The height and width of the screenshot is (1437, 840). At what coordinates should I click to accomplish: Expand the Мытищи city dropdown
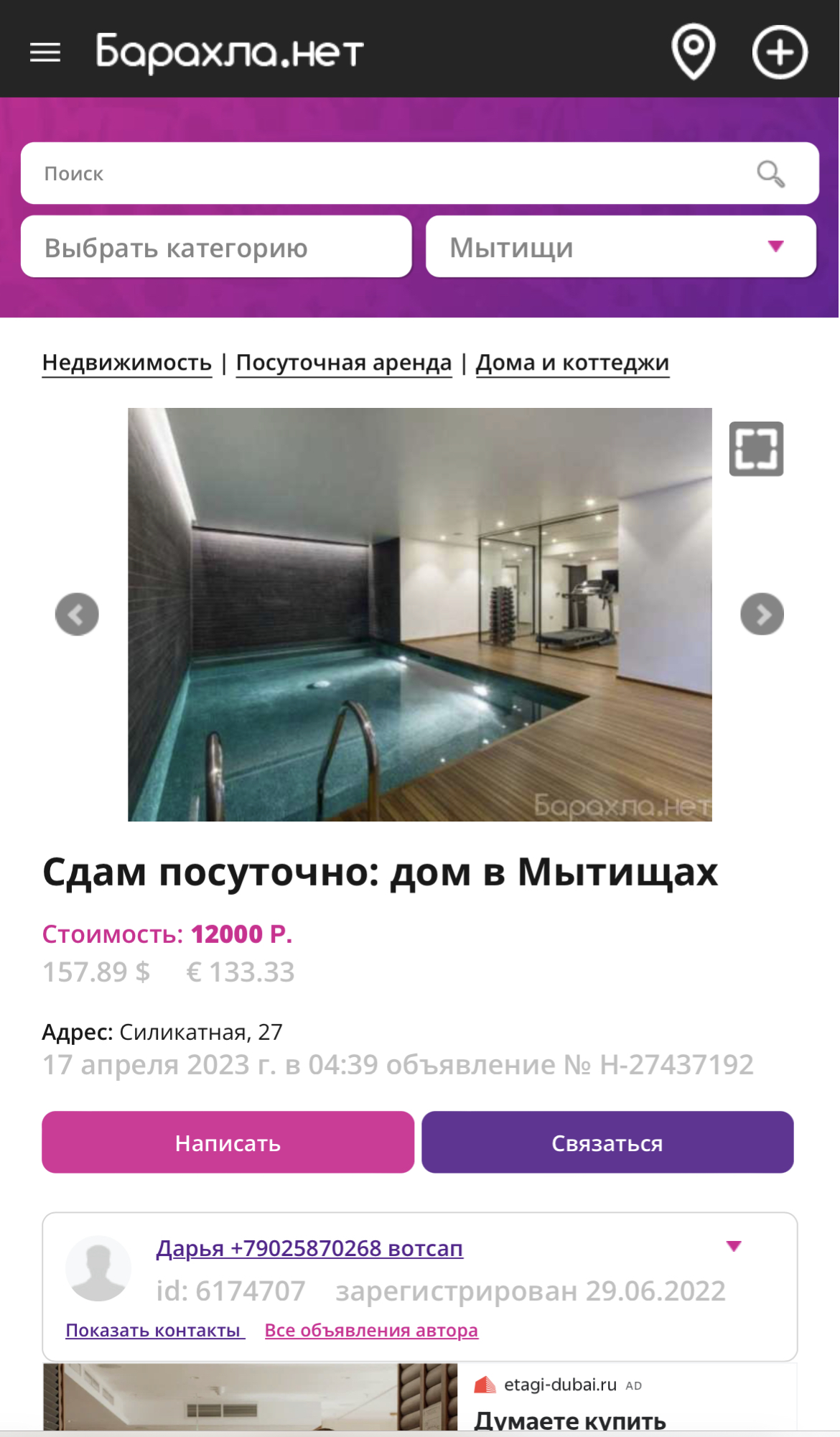point(621,246)
